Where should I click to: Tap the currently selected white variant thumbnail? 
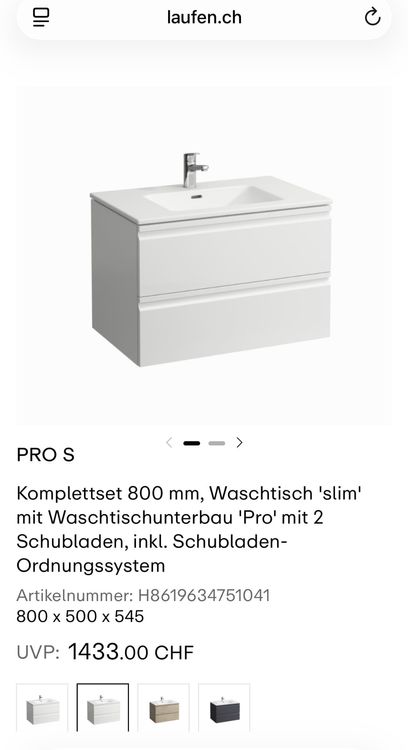tap(103, 707)
